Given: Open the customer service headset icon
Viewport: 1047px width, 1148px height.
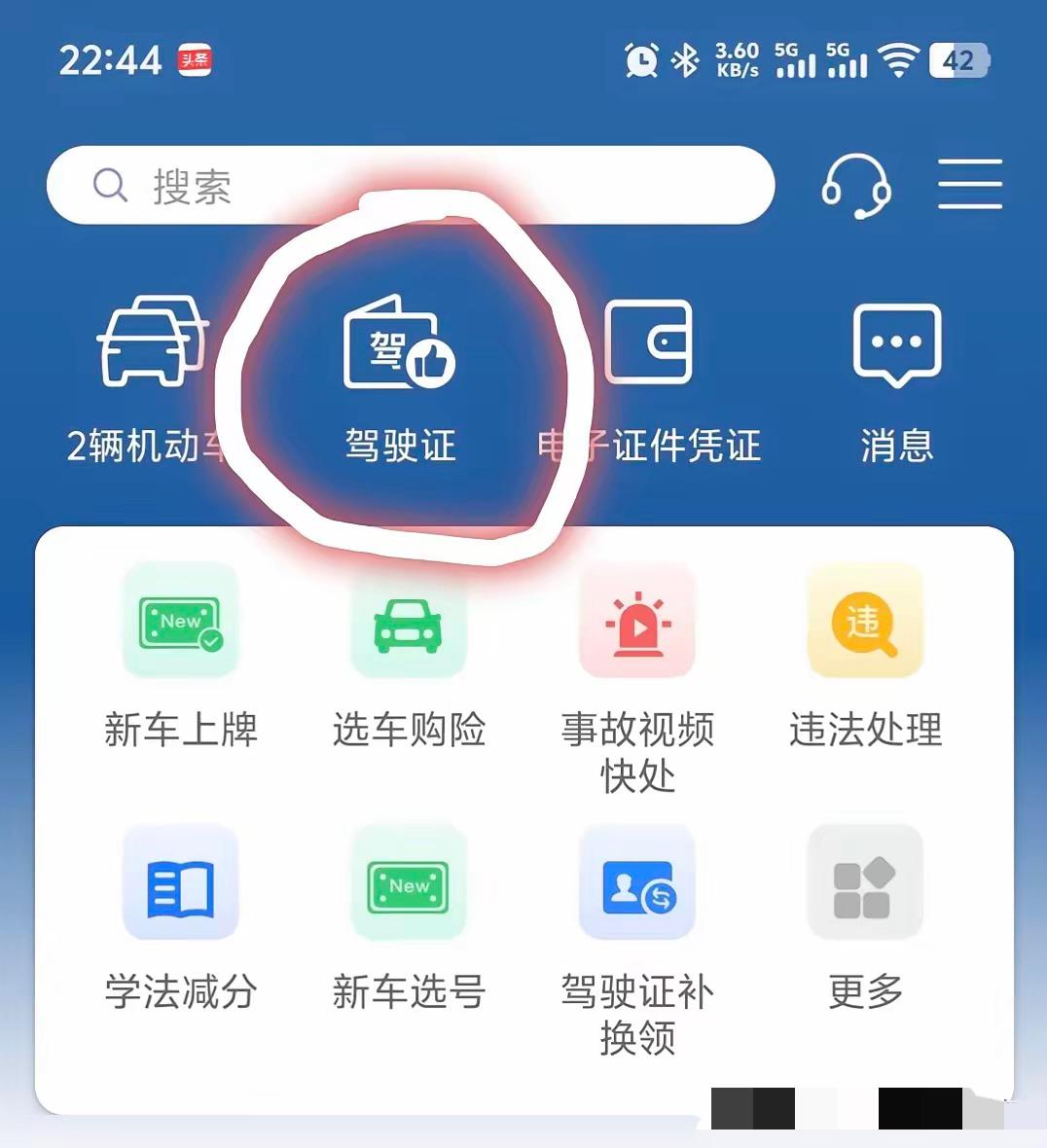Looking at the screenshot, I should [857, 186].
